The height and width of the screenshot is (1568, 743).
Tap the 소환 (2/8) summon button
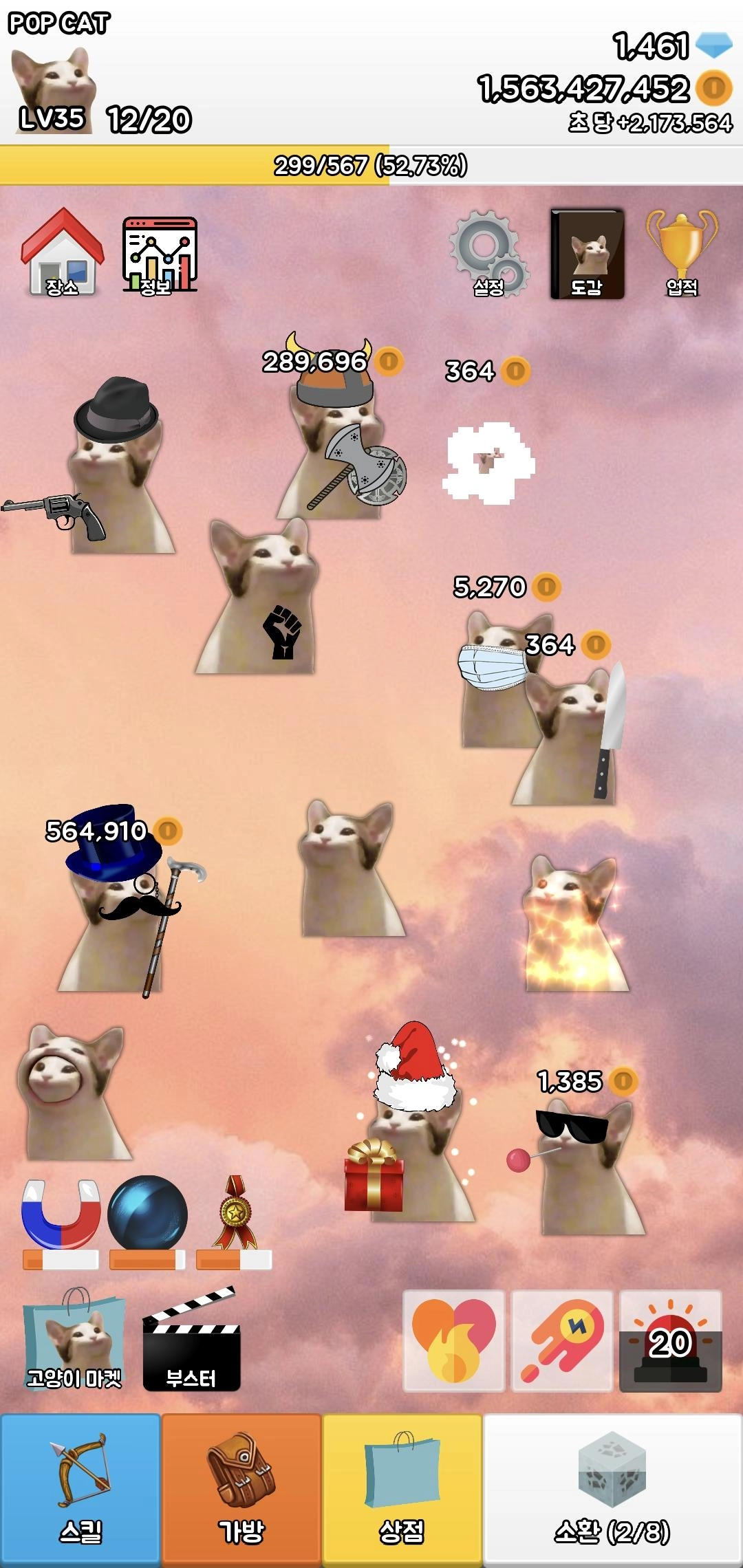click(x=612, y=1489)
